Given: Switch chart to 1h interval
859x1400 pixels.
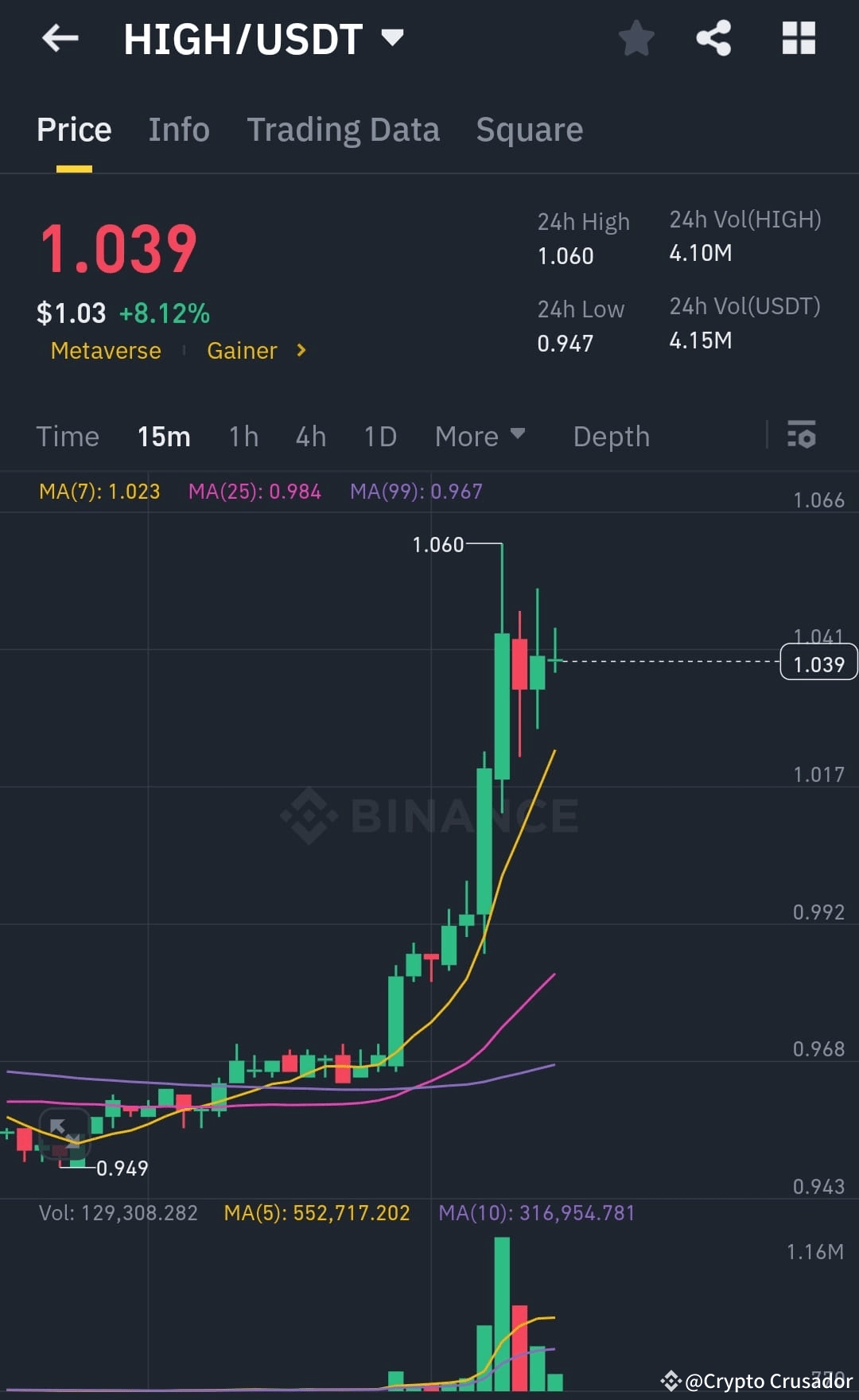Looking at the screenshot, I should (x=243, y=436).
